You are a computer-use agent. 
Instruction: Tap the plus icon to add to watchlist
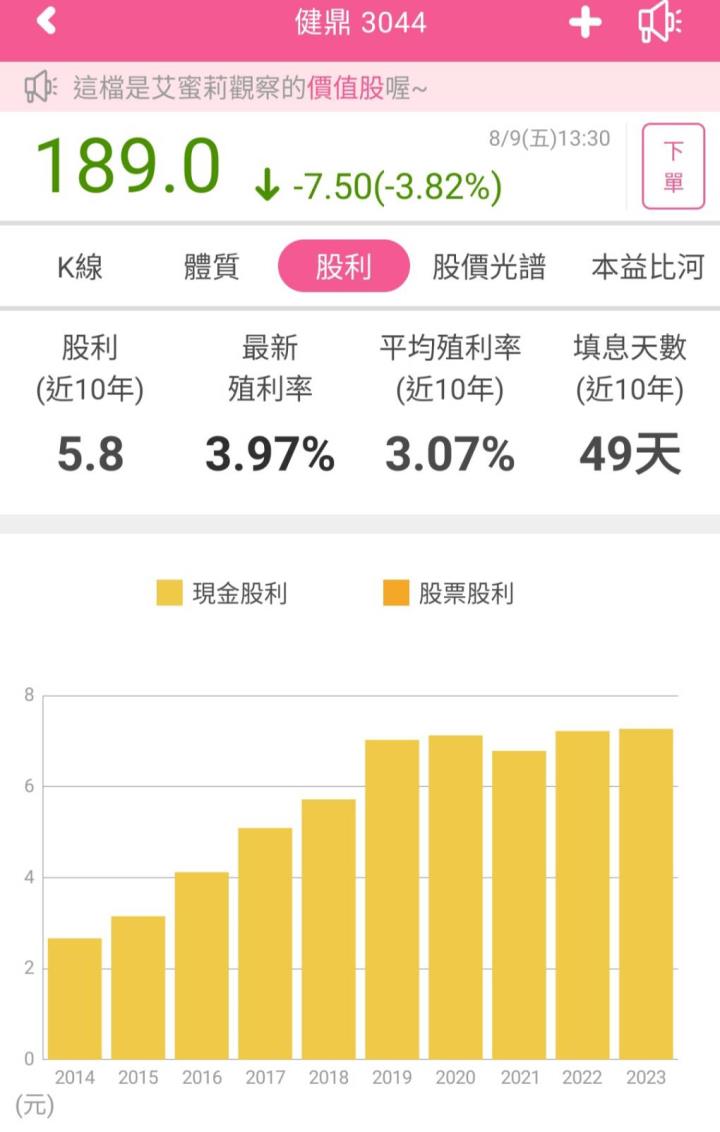click(585, 22)
